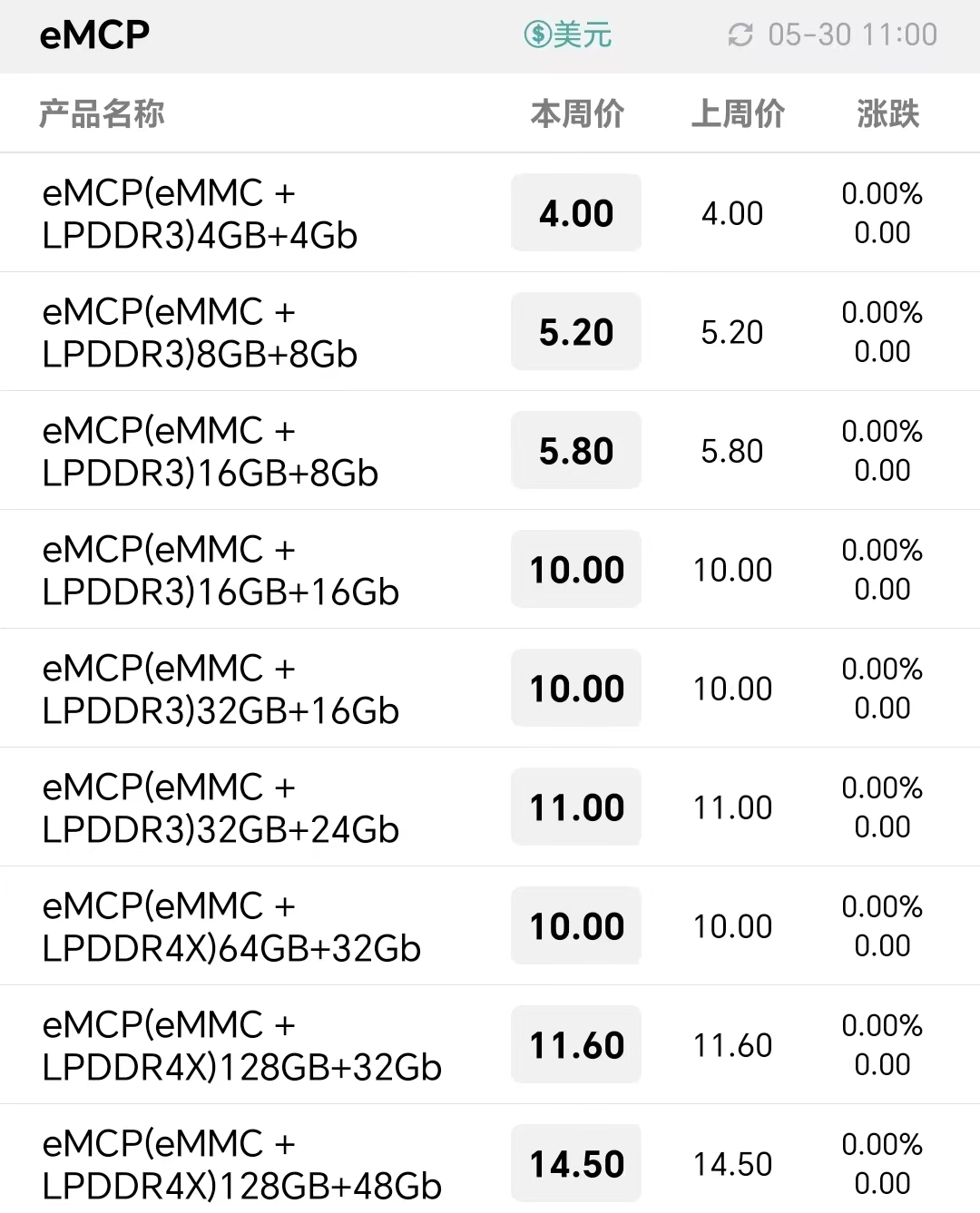Switch the currency from 美元
Screen dimensions: 980x1213
(x=568, y=35)
